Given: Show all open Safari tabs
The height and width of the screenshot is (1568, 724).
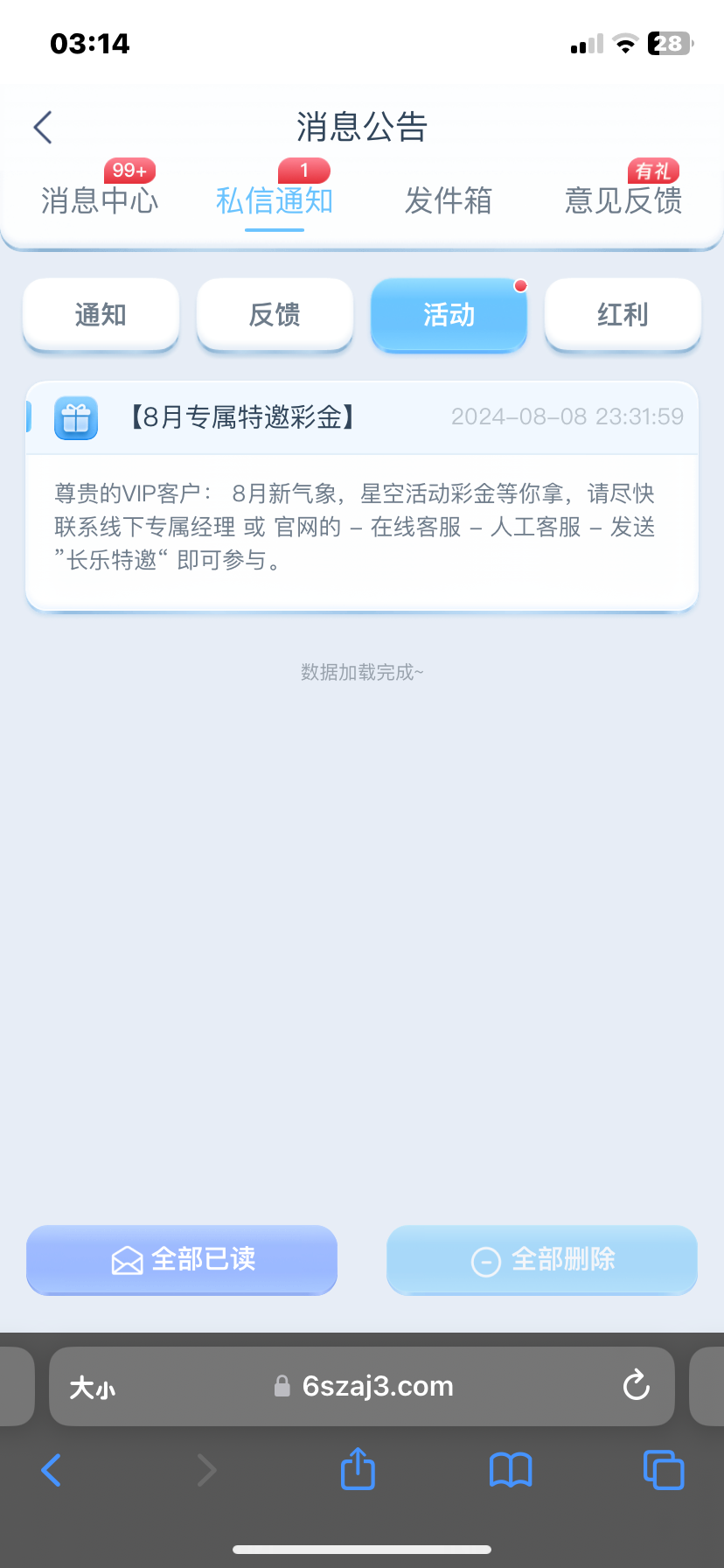Looking at the screenshot, I should [664, 1470].
